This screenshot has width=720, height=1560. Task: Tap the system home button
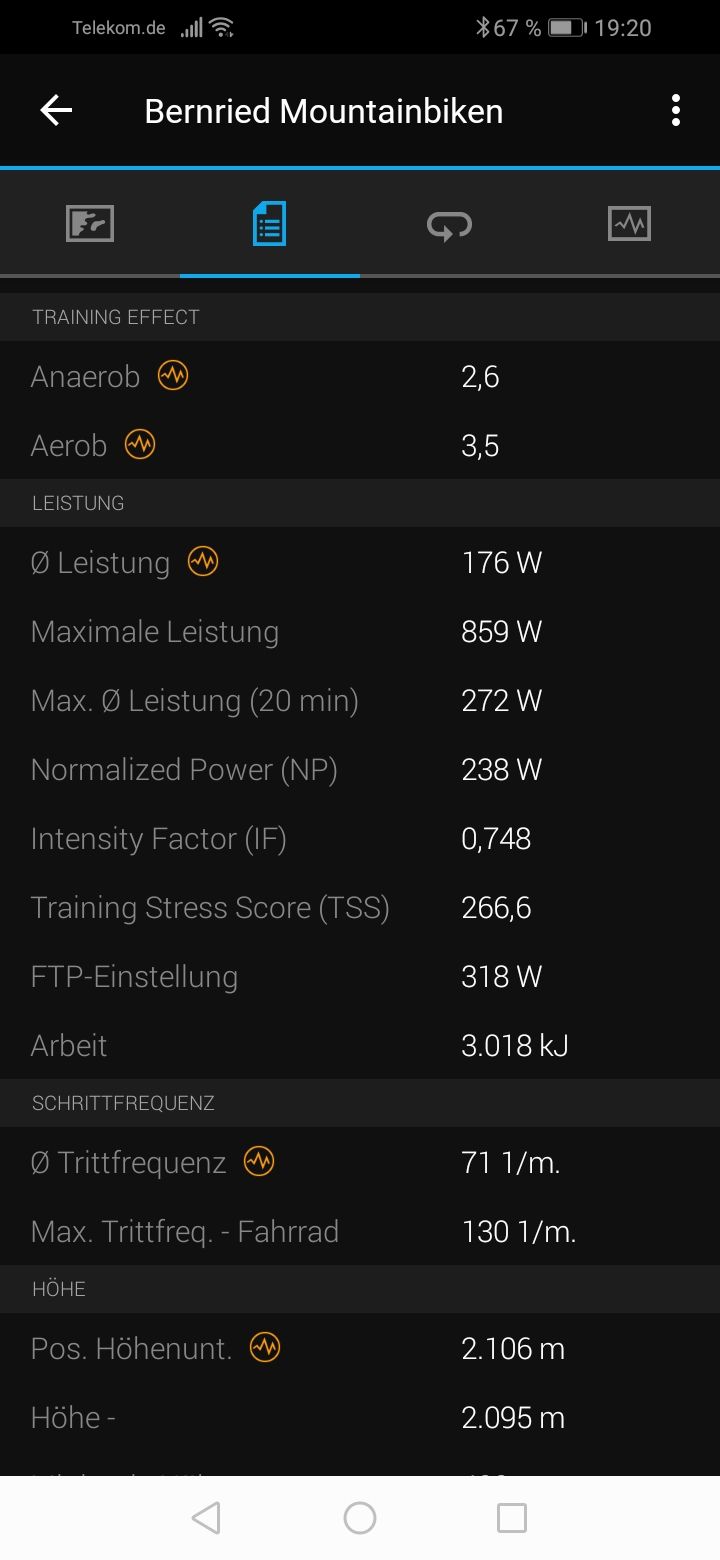(x=360, y=1518)
